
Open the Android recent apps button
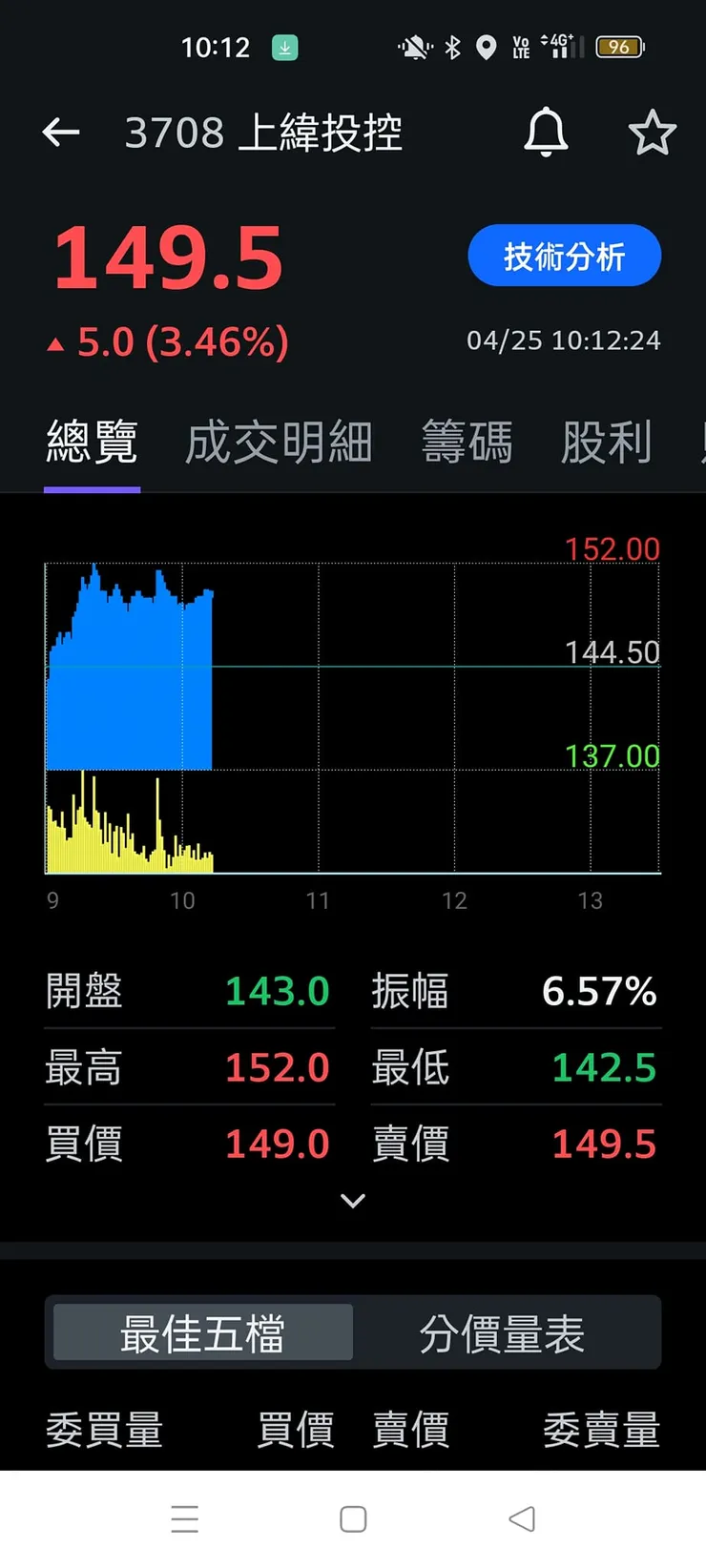[x=185, y=1518]
